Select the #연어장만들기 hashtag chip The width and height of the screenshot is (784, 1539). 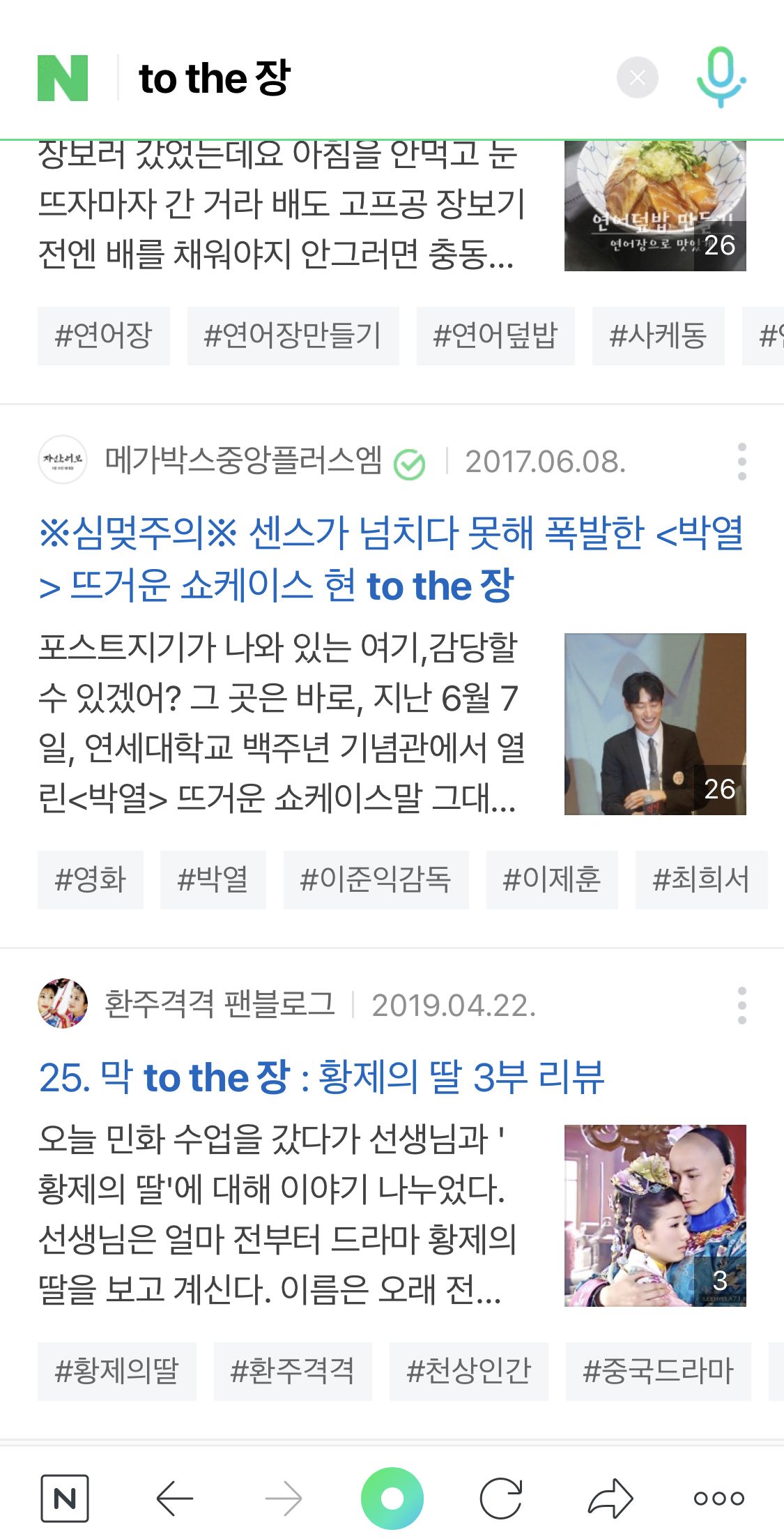pyautogui.click(x=293, y=336)
